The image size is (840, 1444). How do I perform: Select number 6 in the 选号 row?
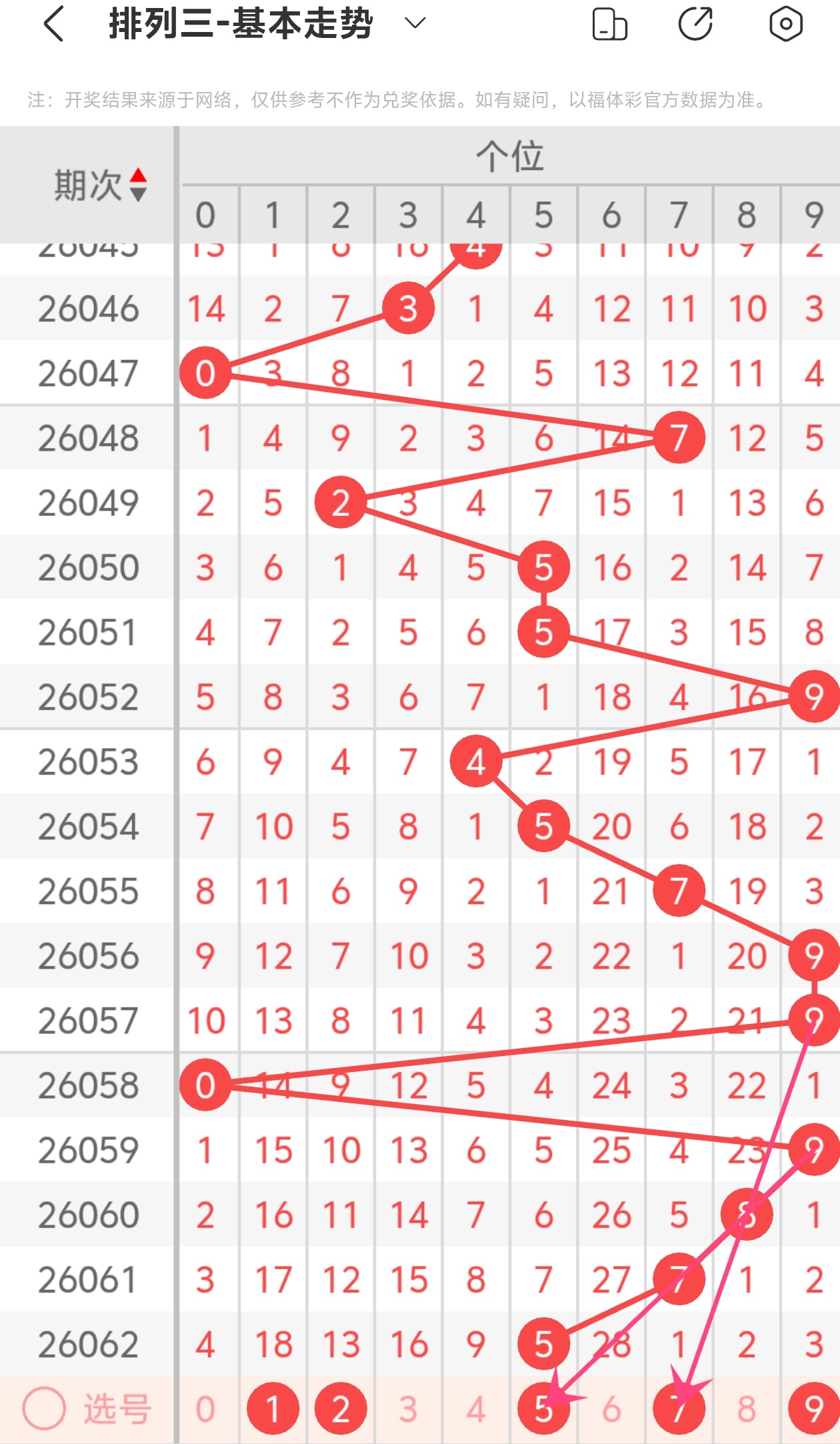coord(611,1409)
